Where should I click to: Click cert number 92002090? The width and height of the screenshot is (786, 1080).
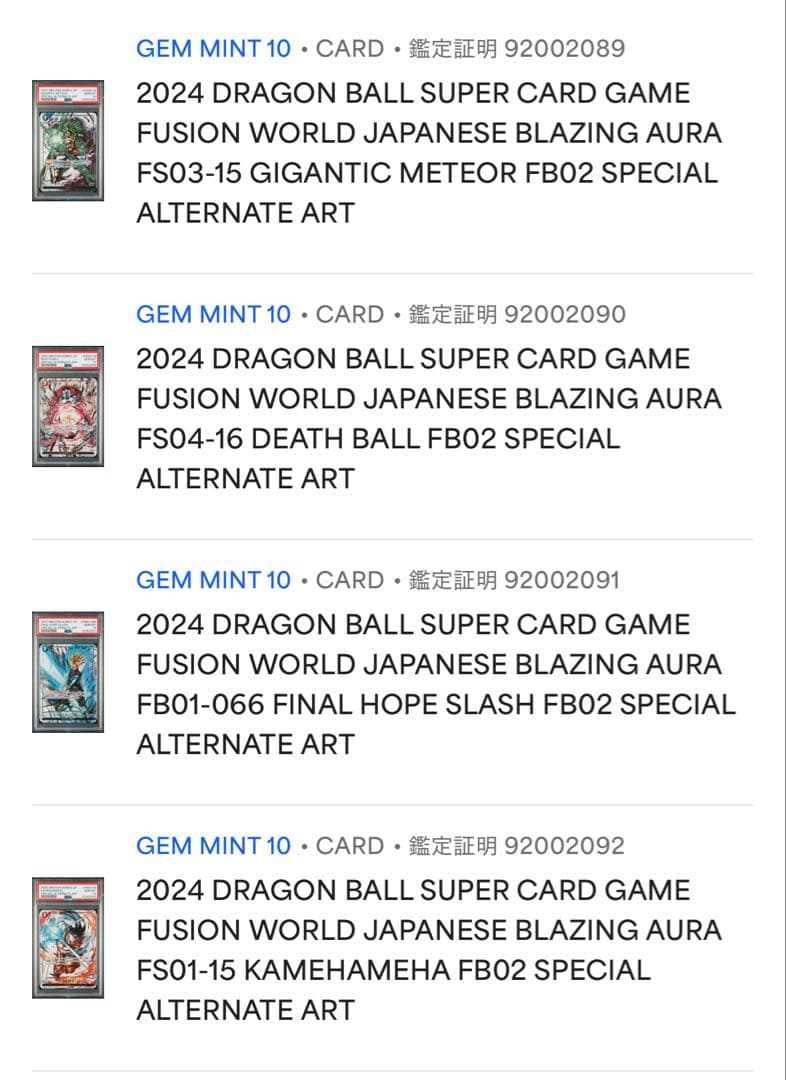(564, 314)
